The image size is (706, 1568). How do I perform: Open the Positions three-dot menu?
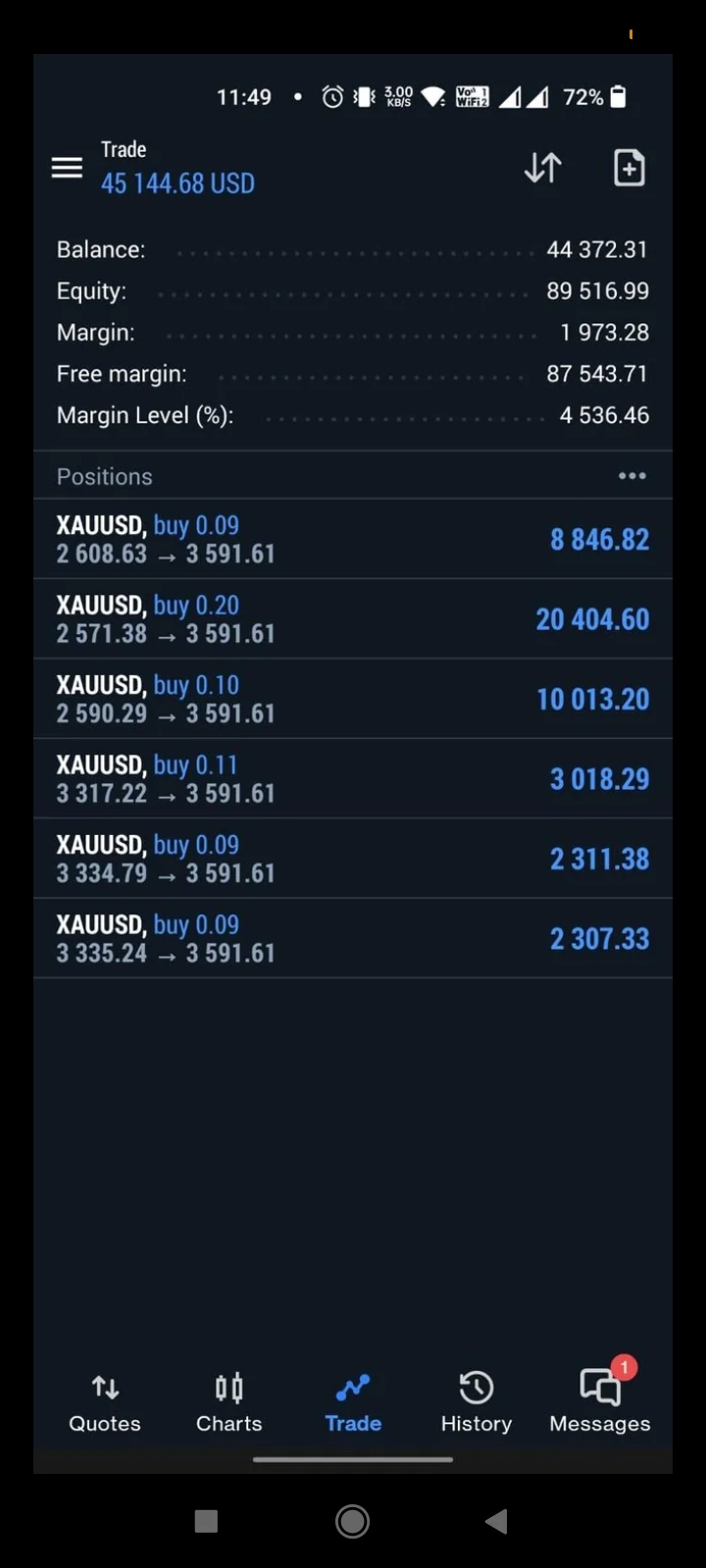(631, 476)
